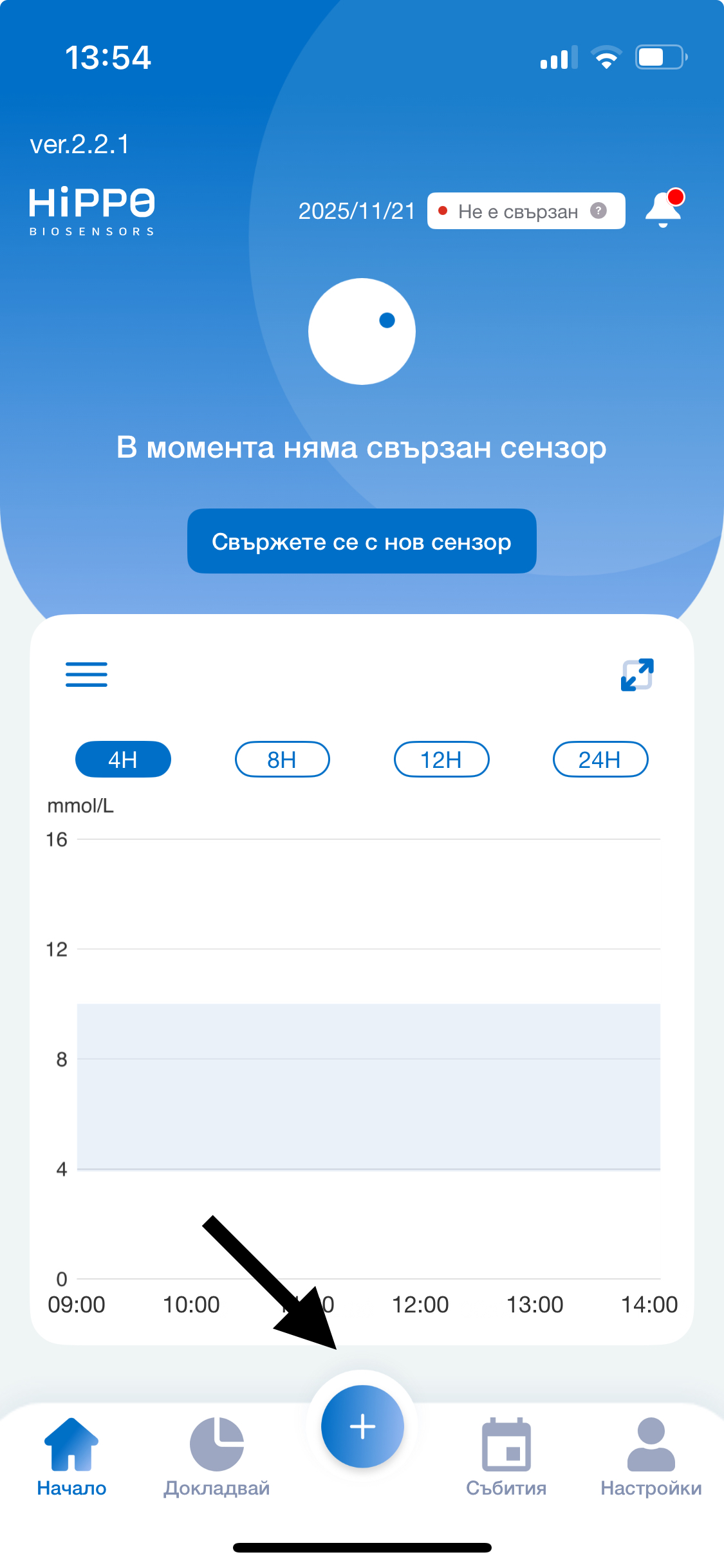The image size is (724, 1568).
Task: Open the chart's hamburger menu
Action: point(86,675)
